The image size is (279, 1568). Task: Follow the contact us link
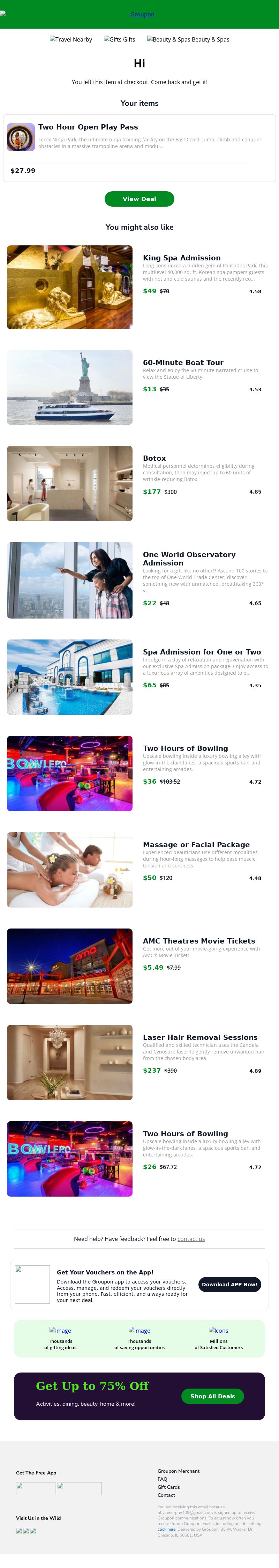pos(191,1239)
